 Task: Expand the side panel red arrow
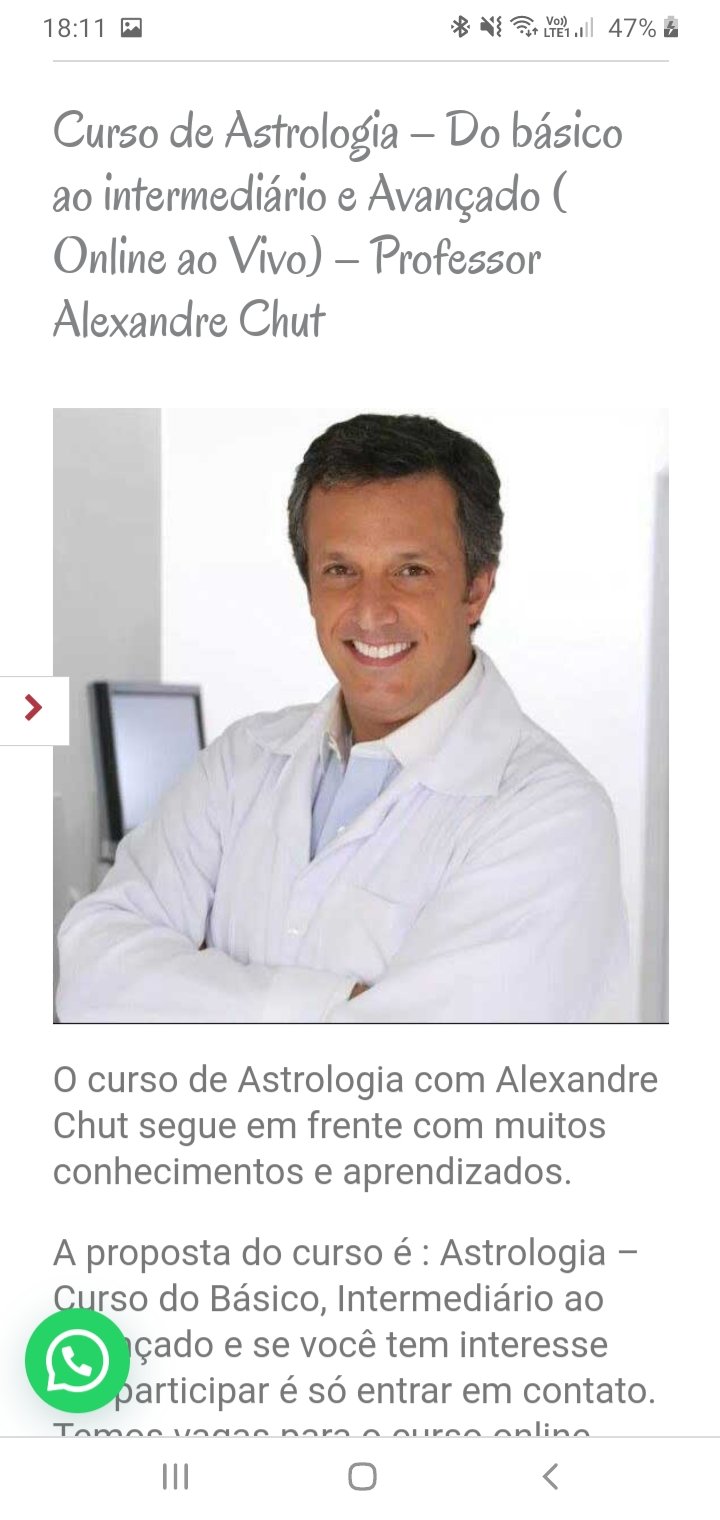34,709
